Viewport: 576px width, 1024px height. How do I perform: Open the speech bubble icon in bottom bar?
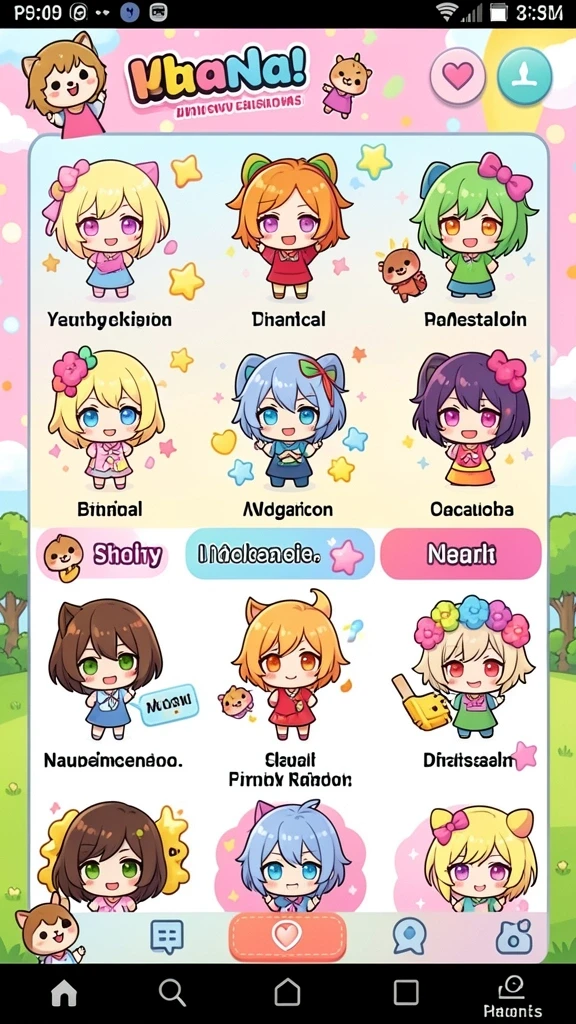click(409, 937)
